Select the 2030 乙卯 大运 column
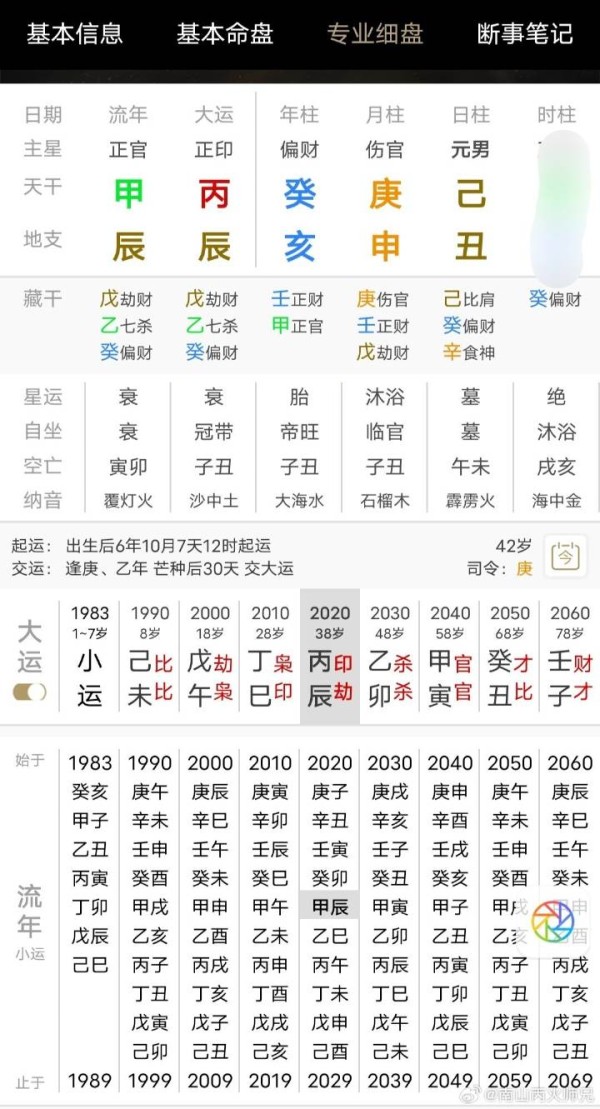 click(390, 656)
